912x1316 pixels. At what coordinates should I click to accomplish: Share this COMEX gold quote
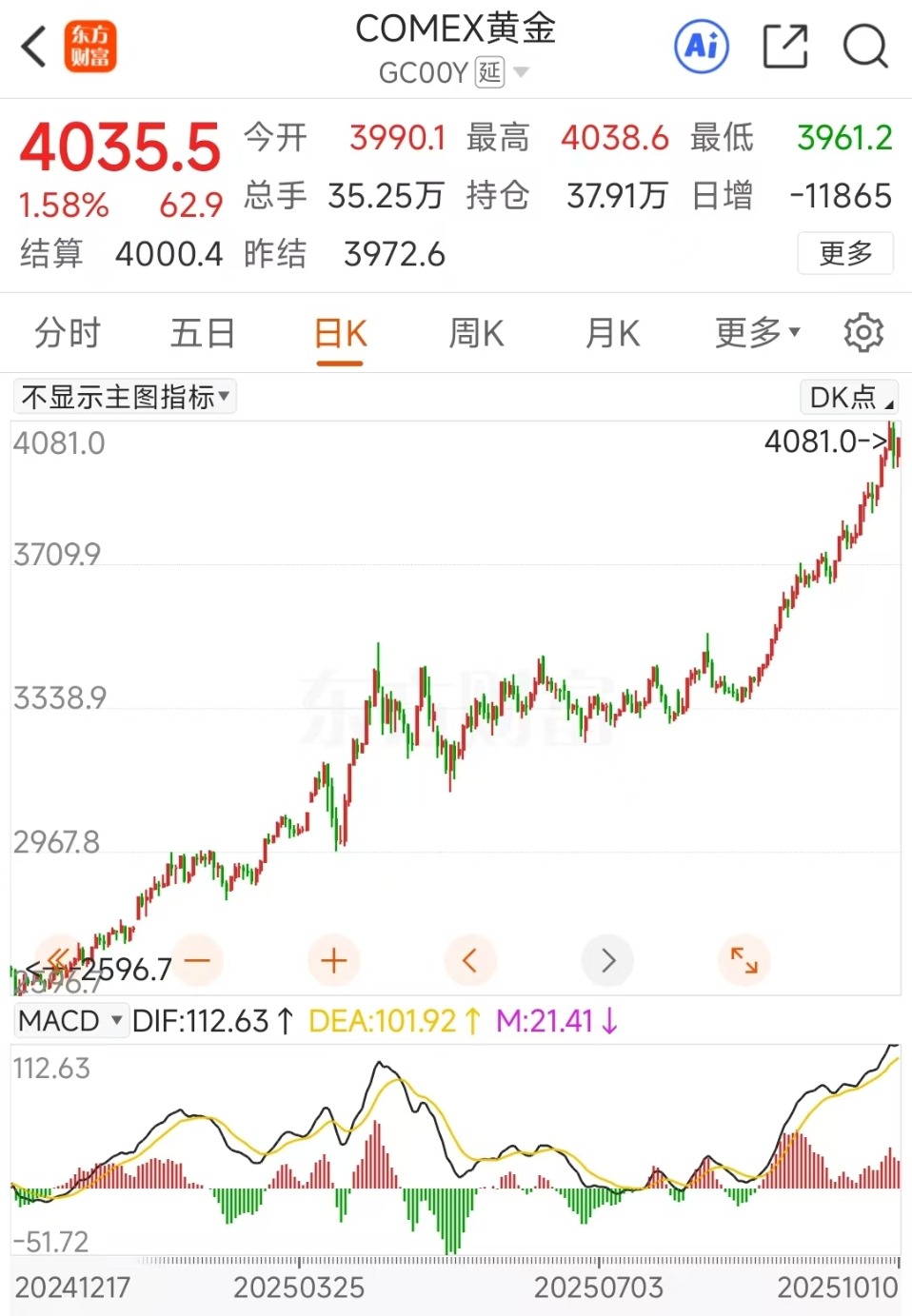(x=785, y=47)
